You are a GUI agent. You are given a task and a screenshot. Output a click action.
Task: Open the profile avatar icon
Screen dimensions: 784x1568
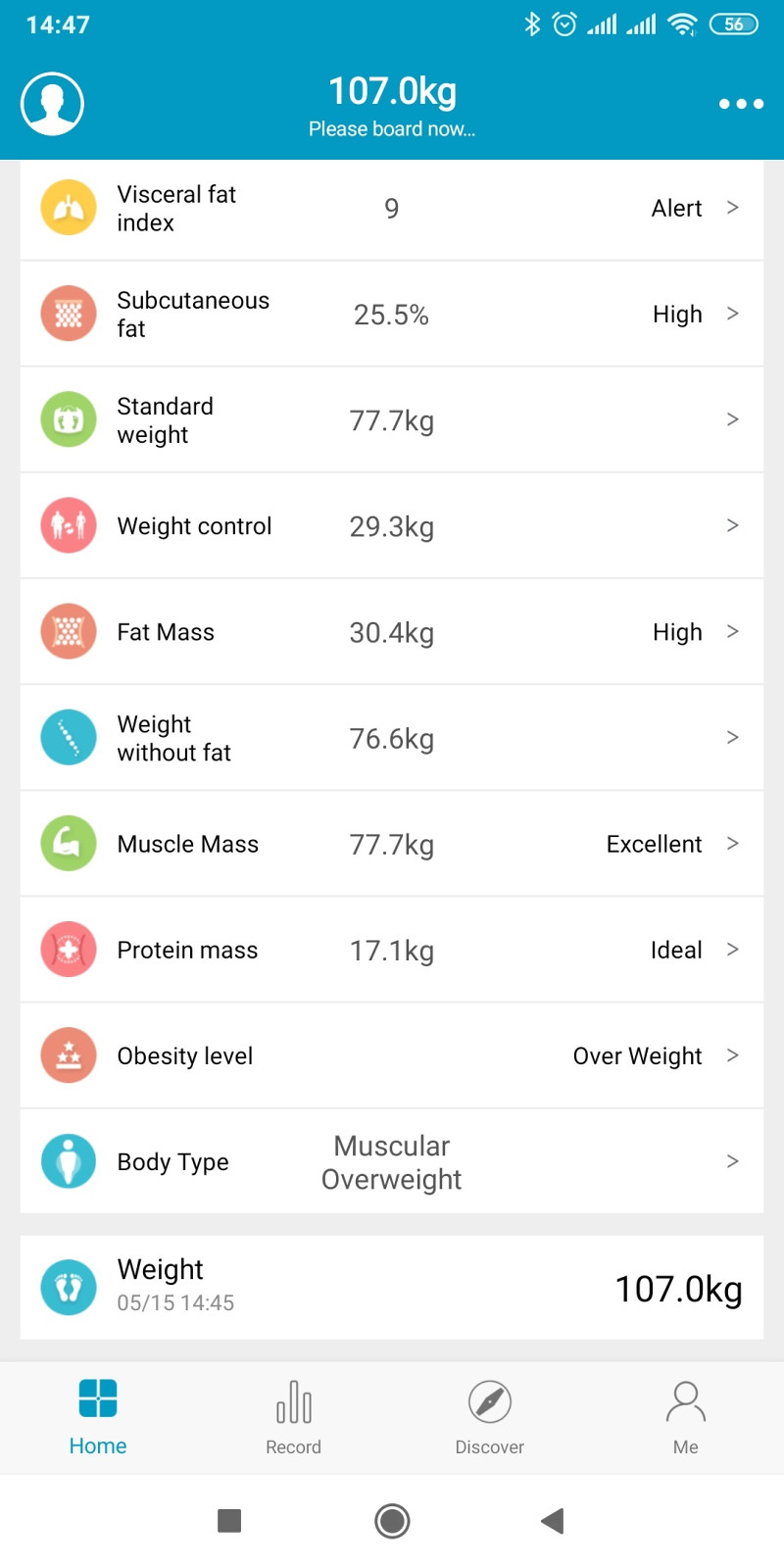(x=52, y=104)
